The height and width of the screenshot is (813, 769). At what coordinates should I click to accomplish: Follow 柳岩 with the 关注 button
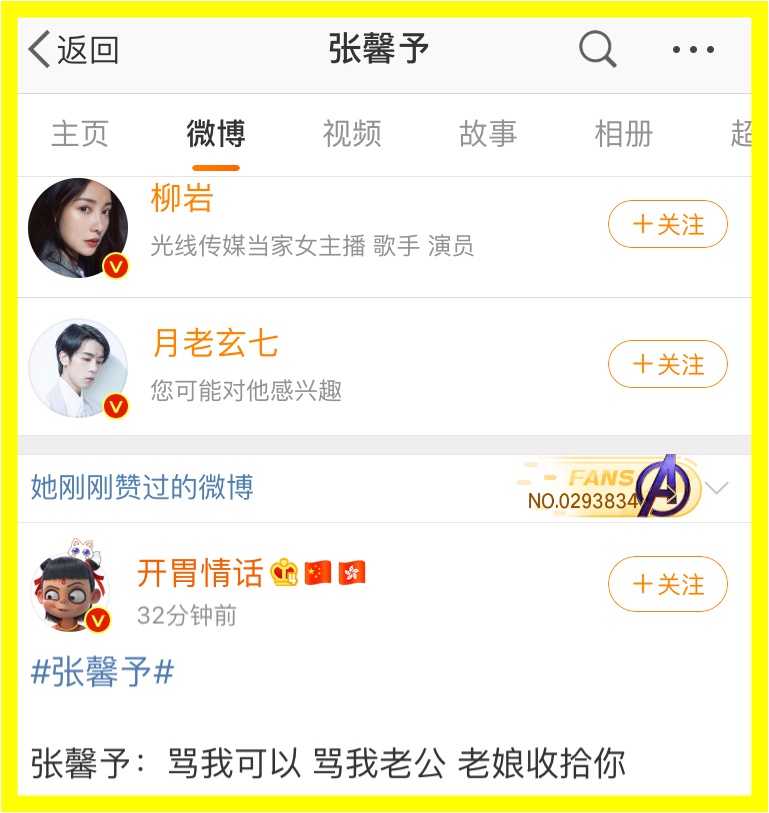click(667, 225)
